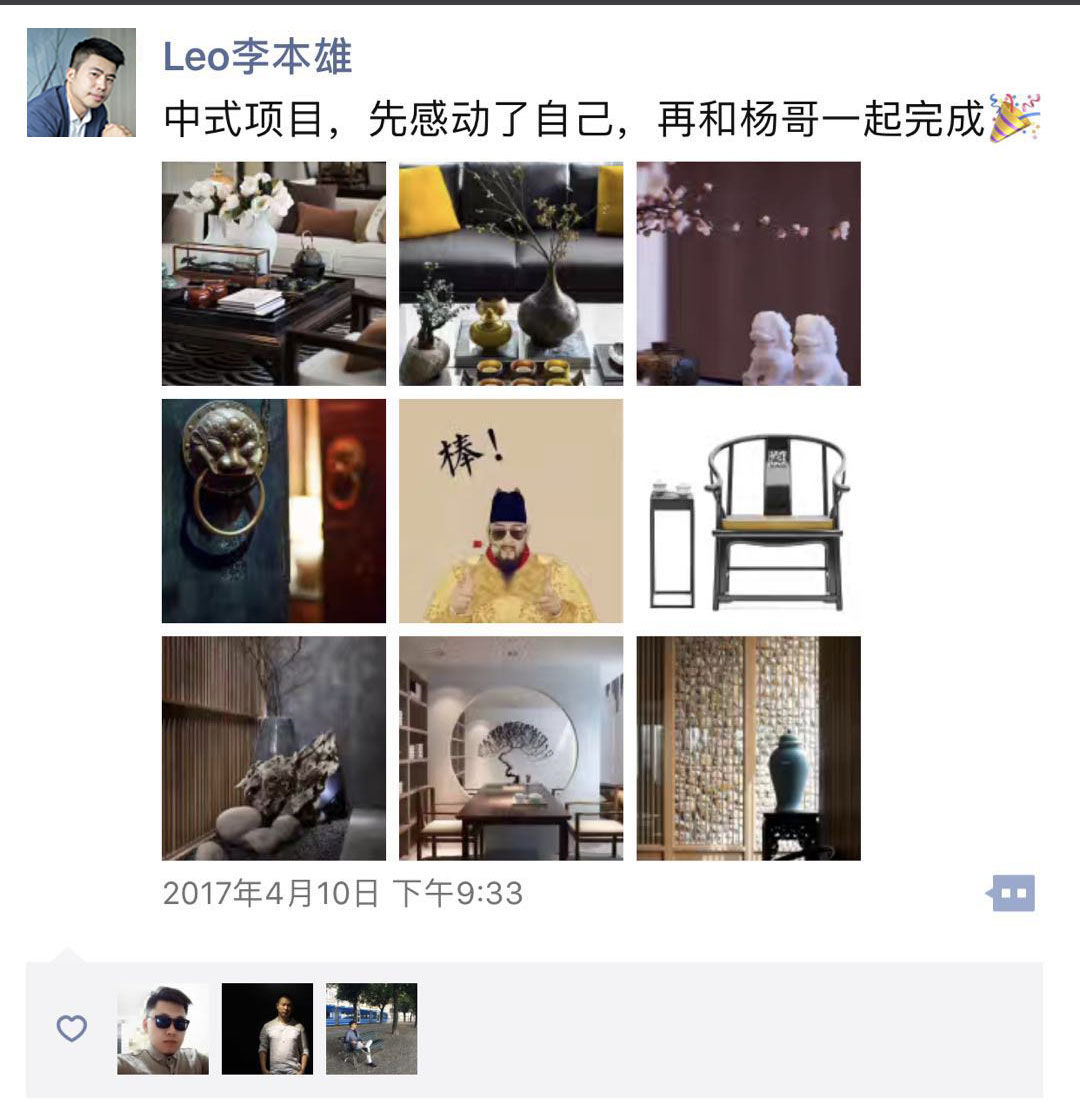Tap the poster name Leo李本雄
1080x1110 pixels.
pos(257,58)
